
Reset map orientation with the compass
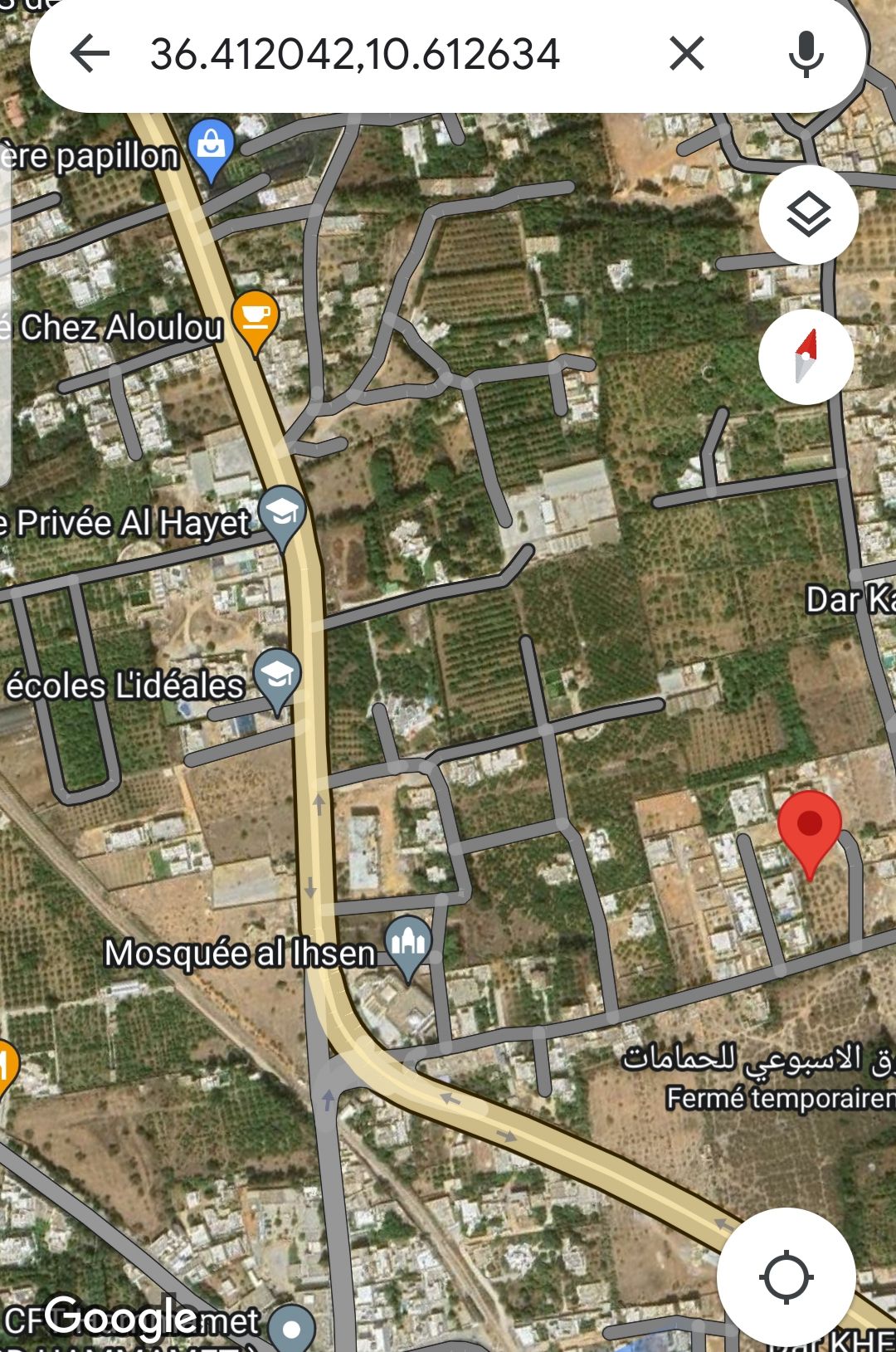coord(806,356)
